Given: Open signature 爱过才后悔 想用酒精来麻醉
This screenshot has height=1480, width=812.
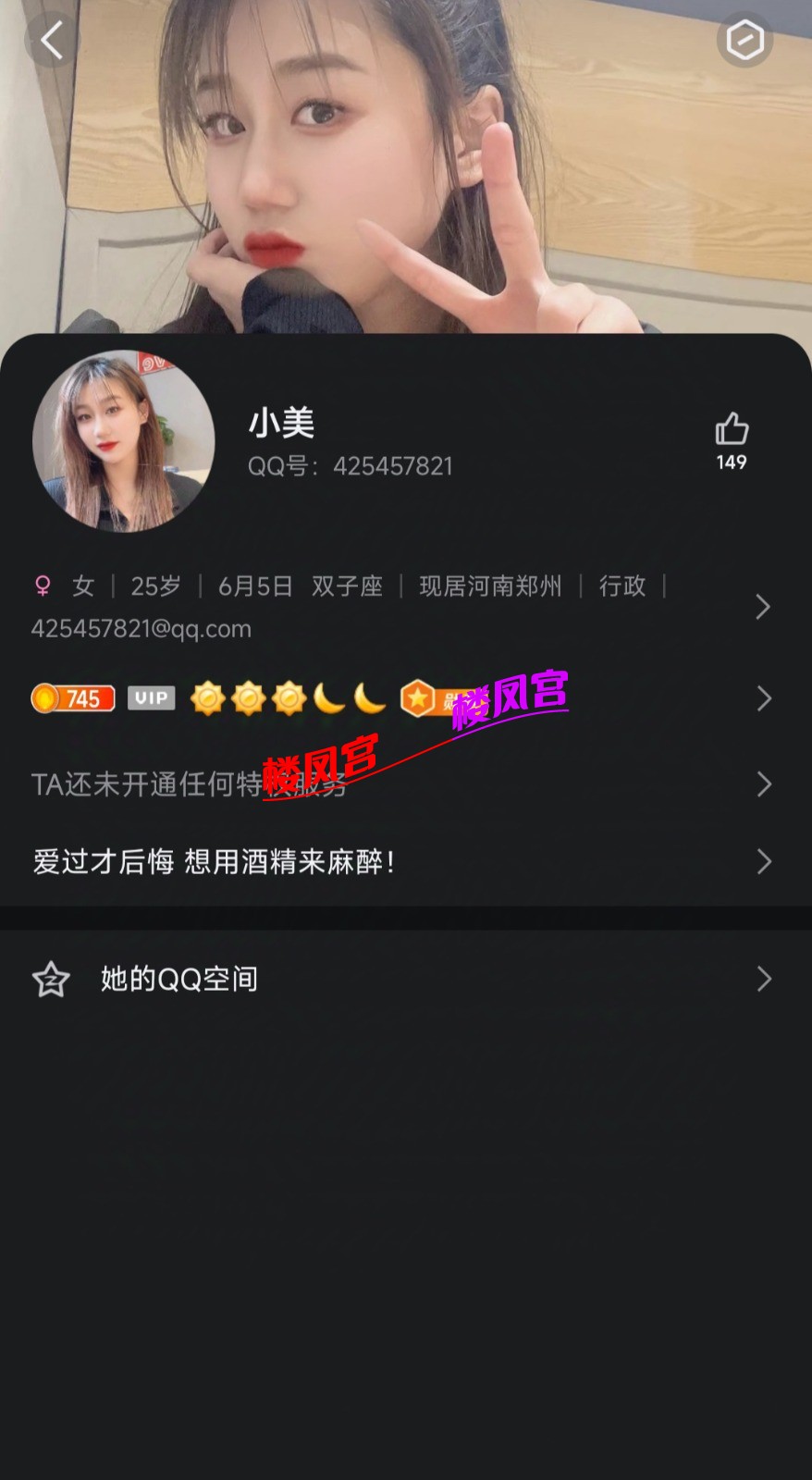Looking at the screenshot, I should click(398, 862).
